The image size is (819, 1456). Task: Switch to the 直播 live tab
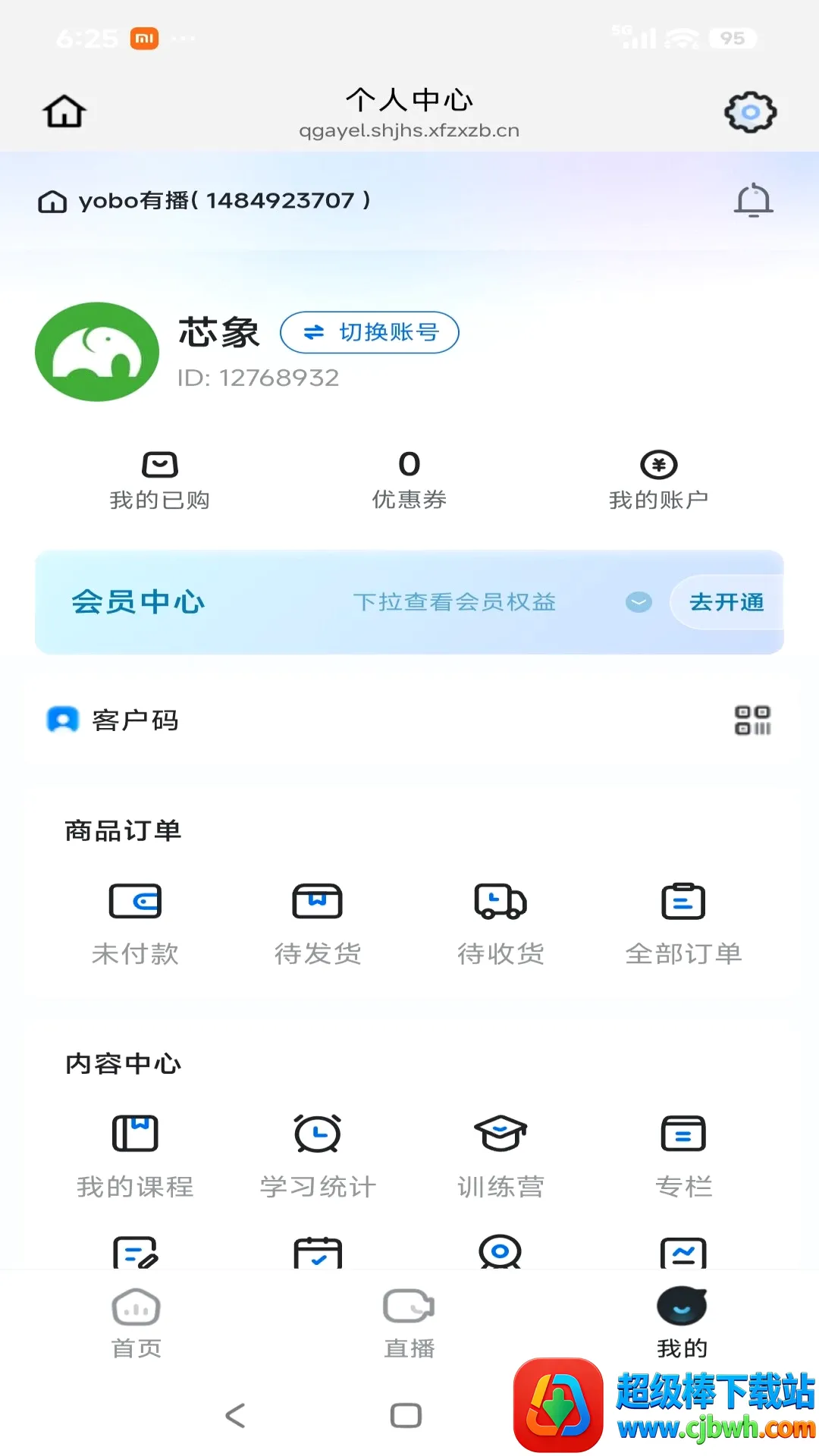tap(409, 1323)
